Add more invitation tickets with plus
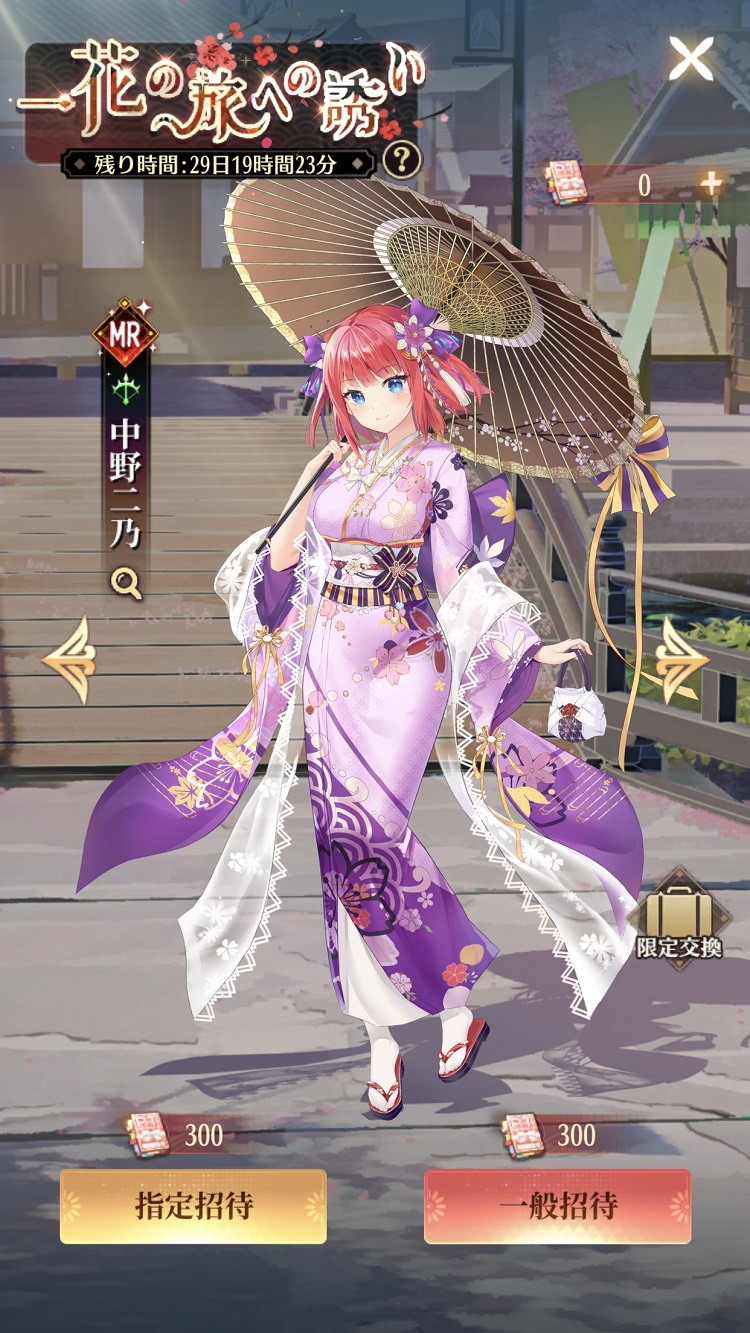 click(710, 184)
